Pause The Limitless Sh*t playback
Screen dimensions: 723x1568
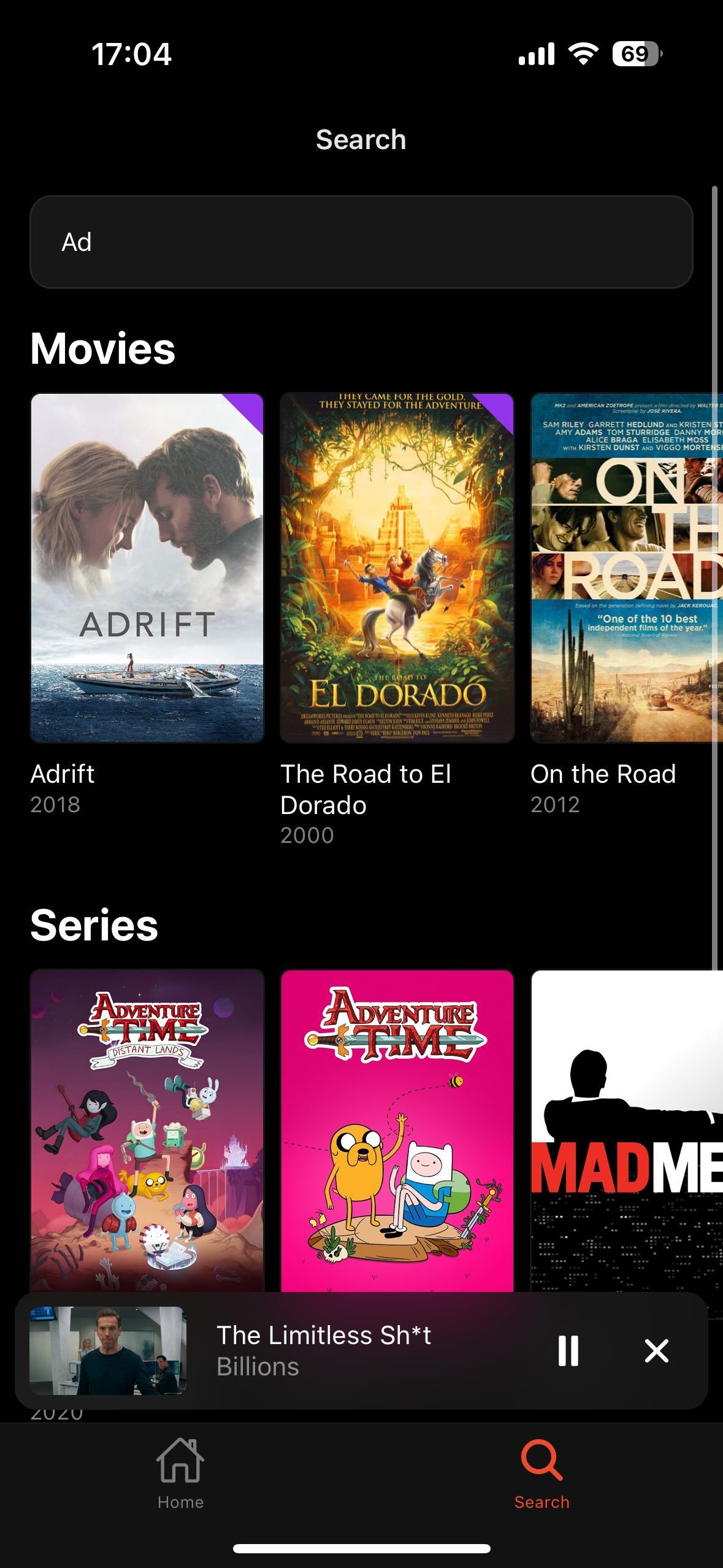568,1351
